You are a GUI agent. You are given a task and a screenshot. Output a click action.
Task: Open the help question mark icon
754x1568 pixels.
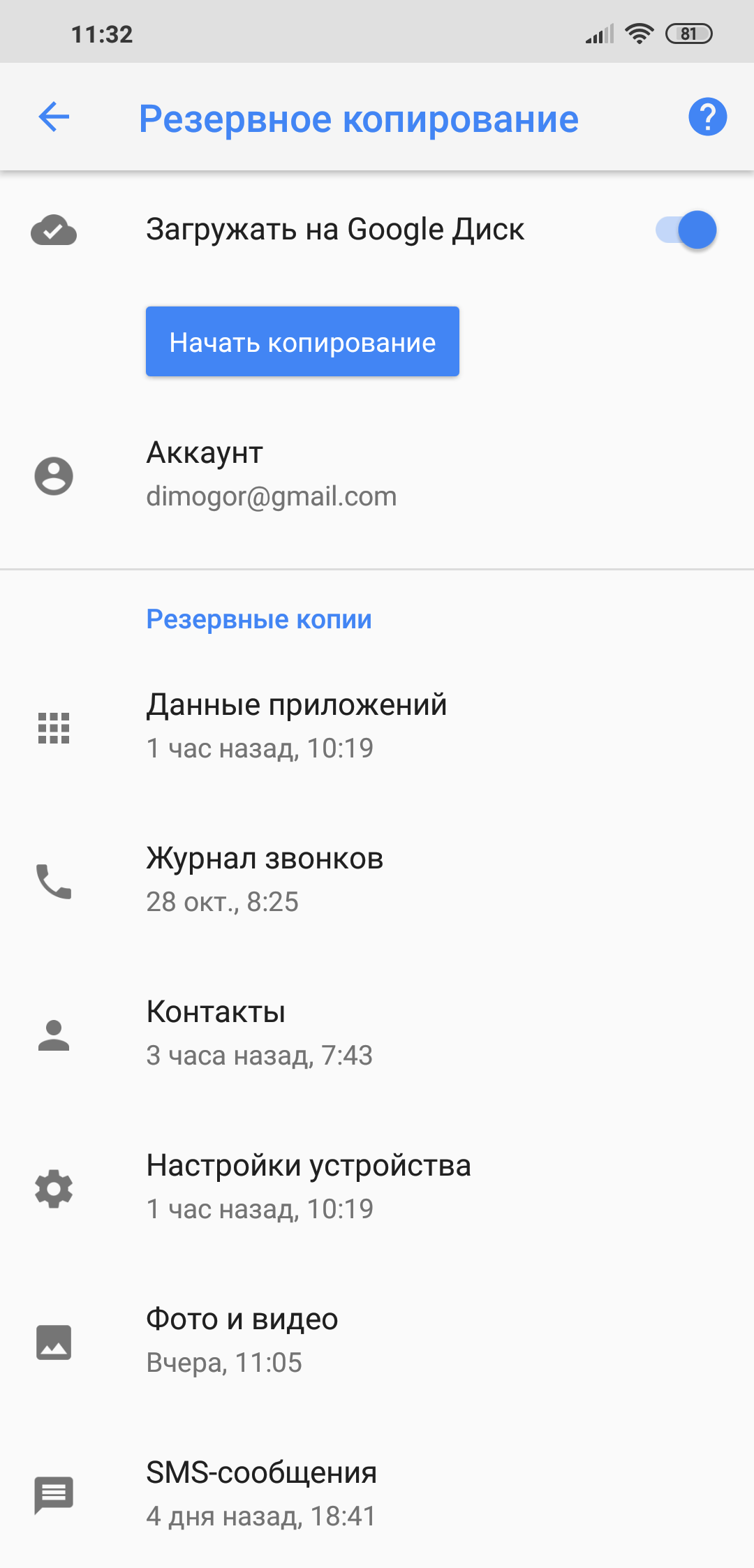tap(707, 117)
